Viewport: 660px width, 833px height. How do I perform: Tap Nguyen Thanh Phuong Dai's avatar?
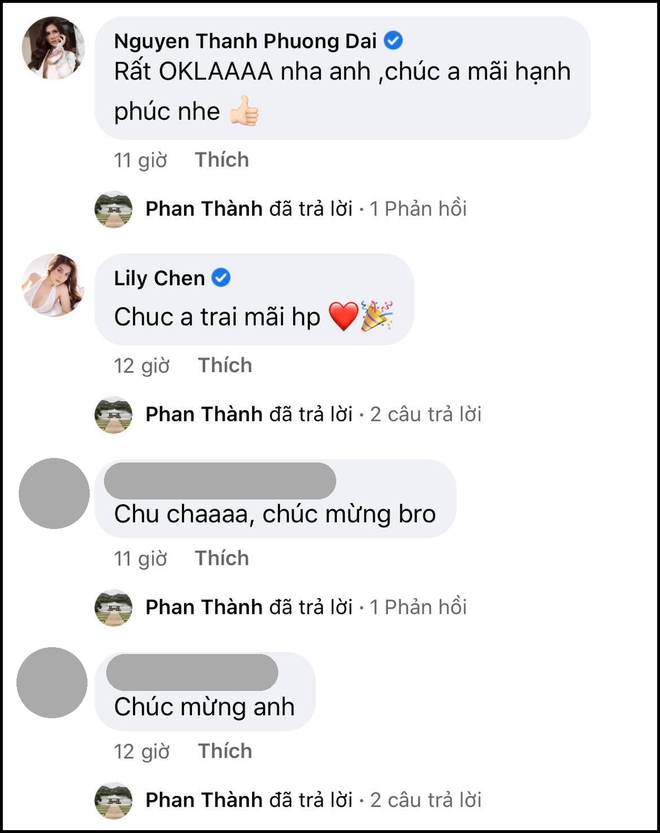tap(54, 46)
